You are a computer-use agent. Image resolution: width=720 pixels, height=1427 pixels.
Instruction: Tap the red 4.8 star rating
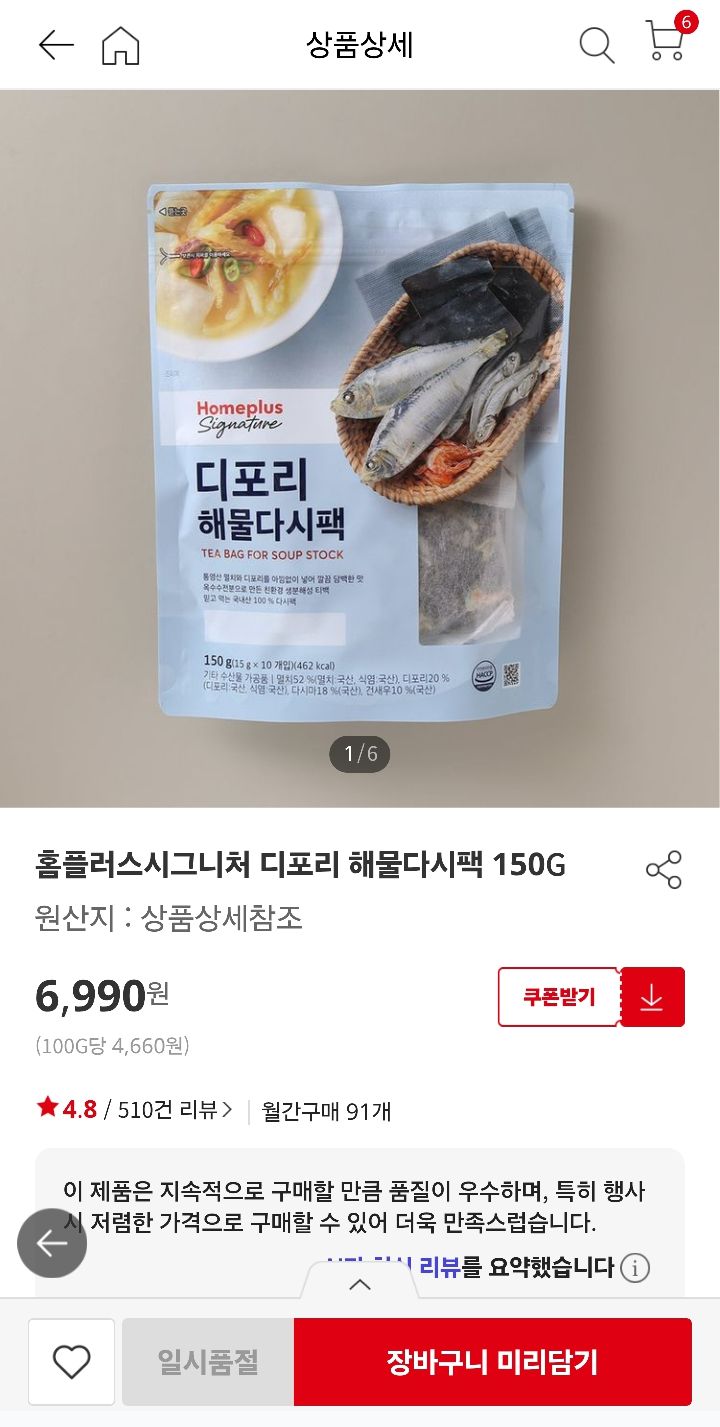73,1110
